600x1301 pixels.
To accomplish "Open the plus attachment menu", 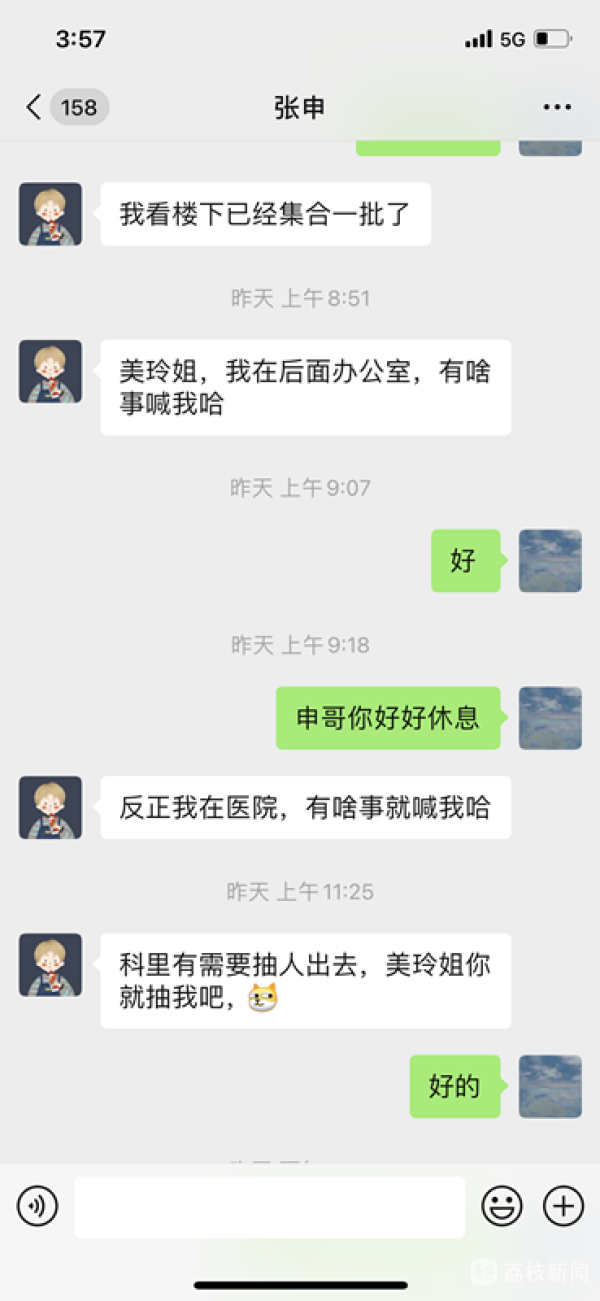I will (563, 1206).
